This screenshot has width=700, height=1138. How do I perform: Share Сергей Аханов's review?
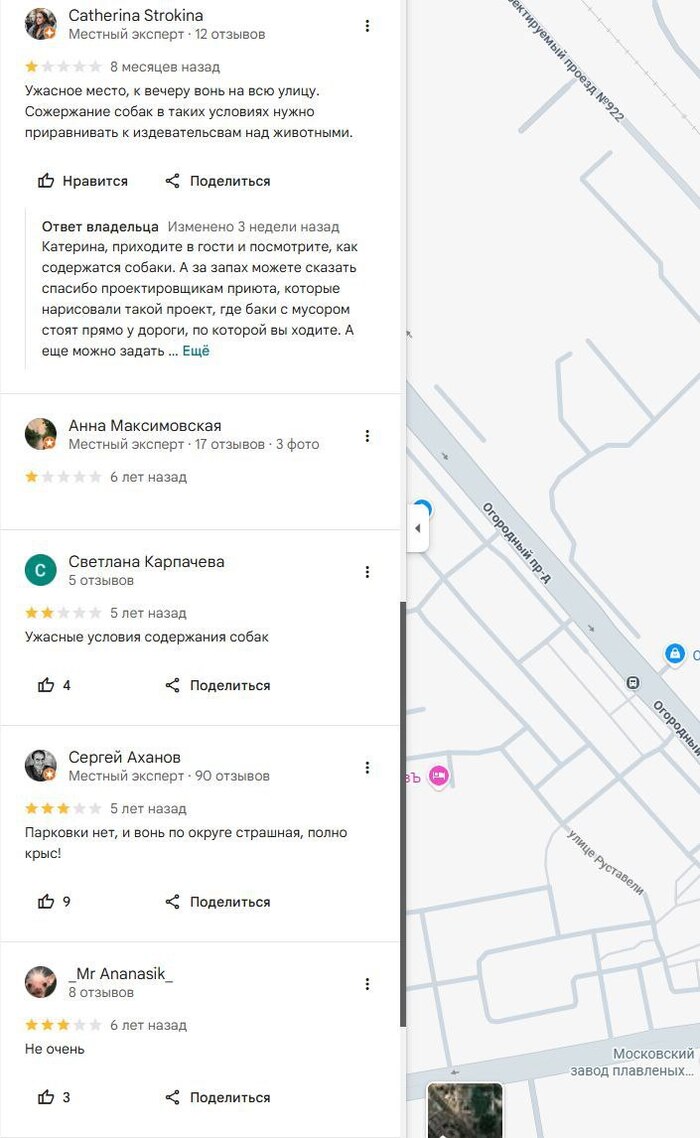pos(217,901)
